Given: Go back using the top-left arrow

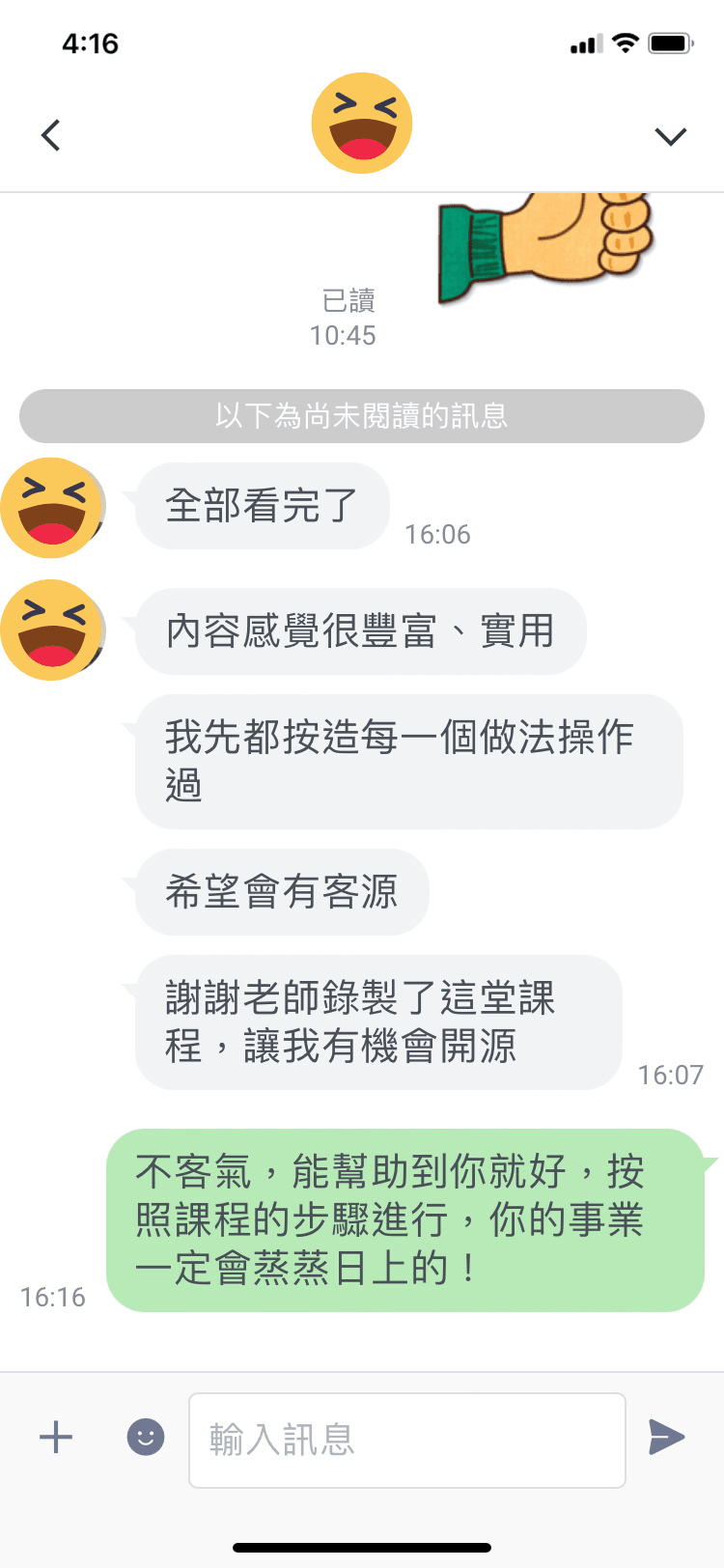Looking at the screenshot, I should click(51, 135).
